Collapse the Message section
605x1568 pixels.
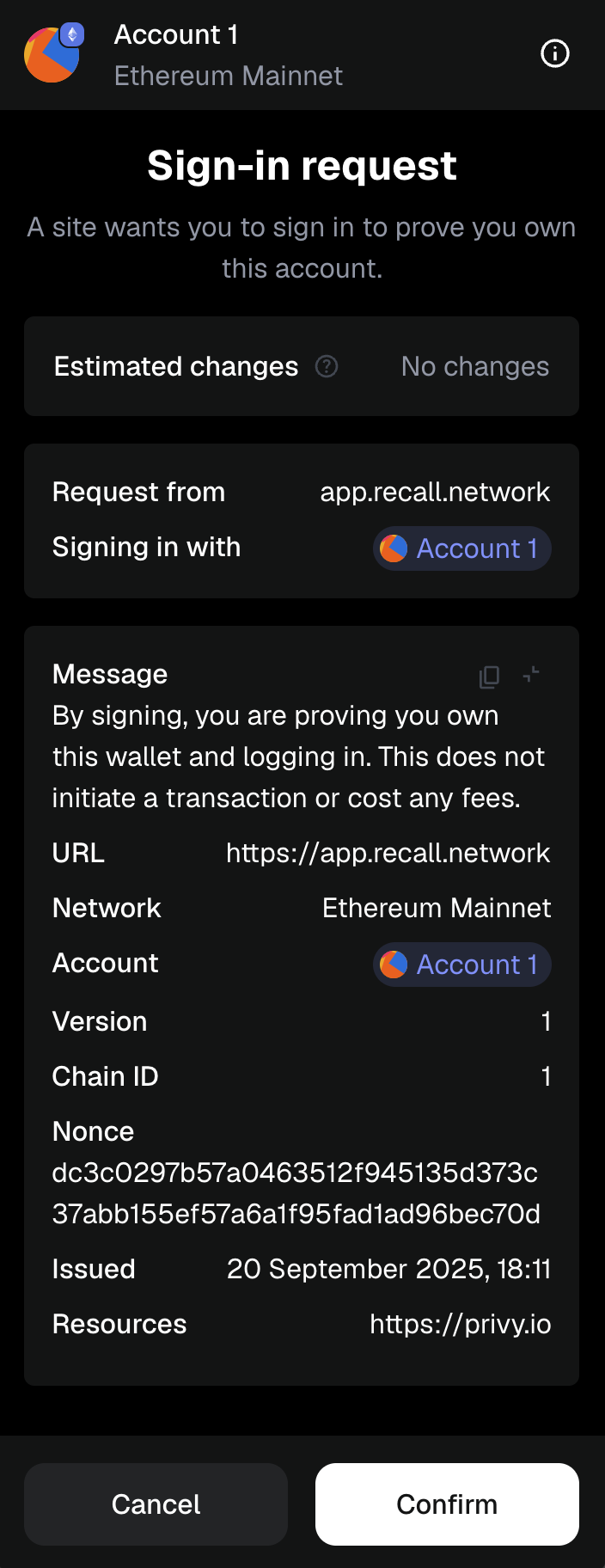coord(532,676)
